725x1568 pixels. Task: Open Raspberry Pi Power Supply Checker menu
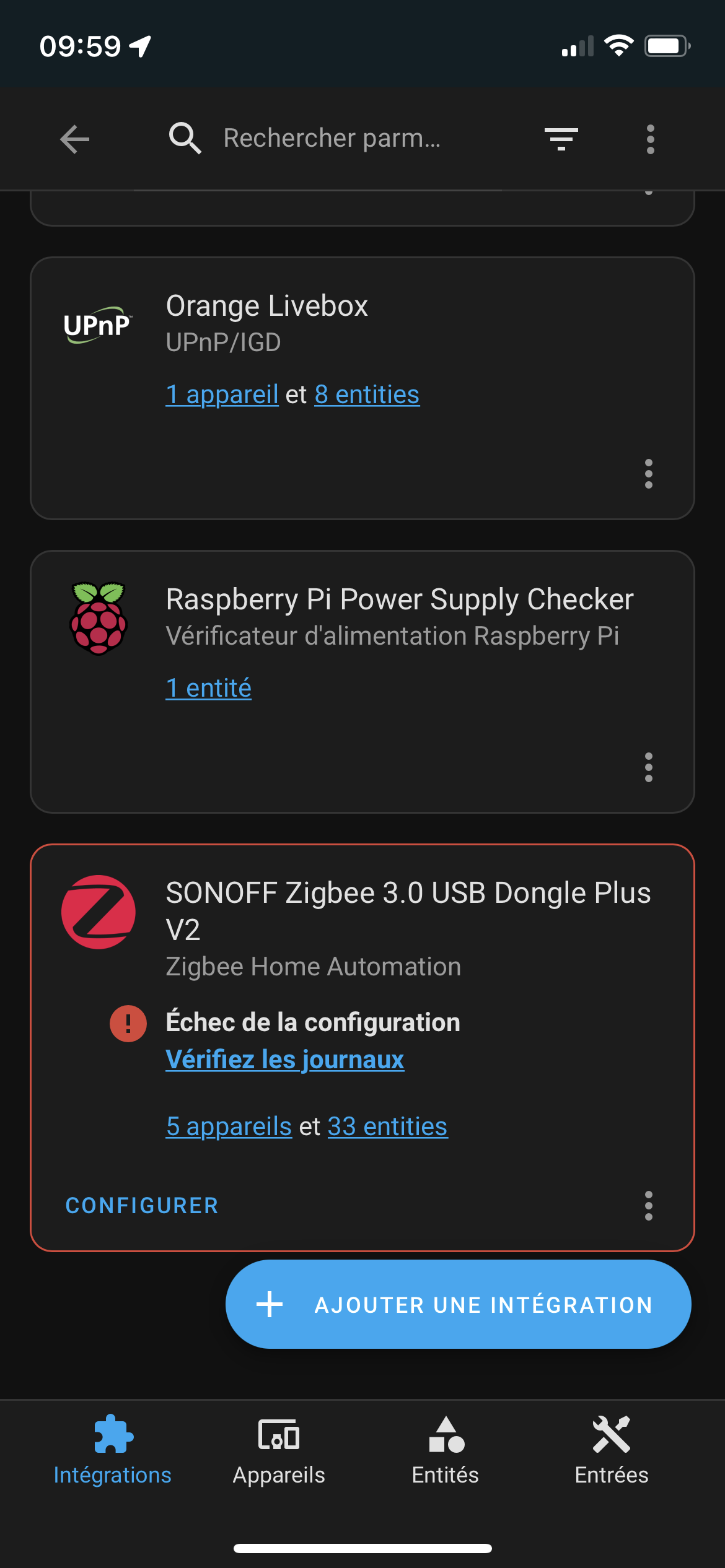coord(648,767)
